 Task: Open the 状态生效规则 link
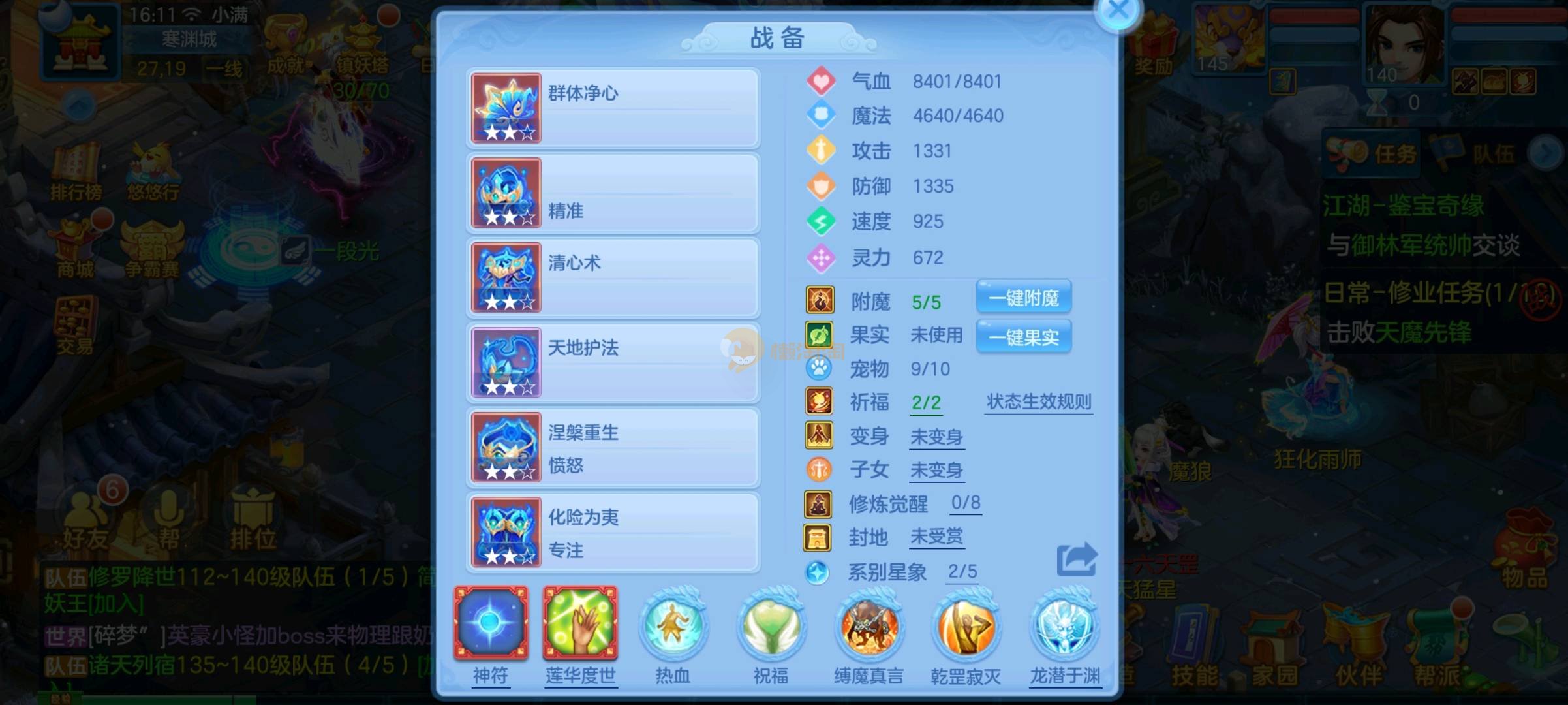pyautogui.click(x=1038, y=401)
